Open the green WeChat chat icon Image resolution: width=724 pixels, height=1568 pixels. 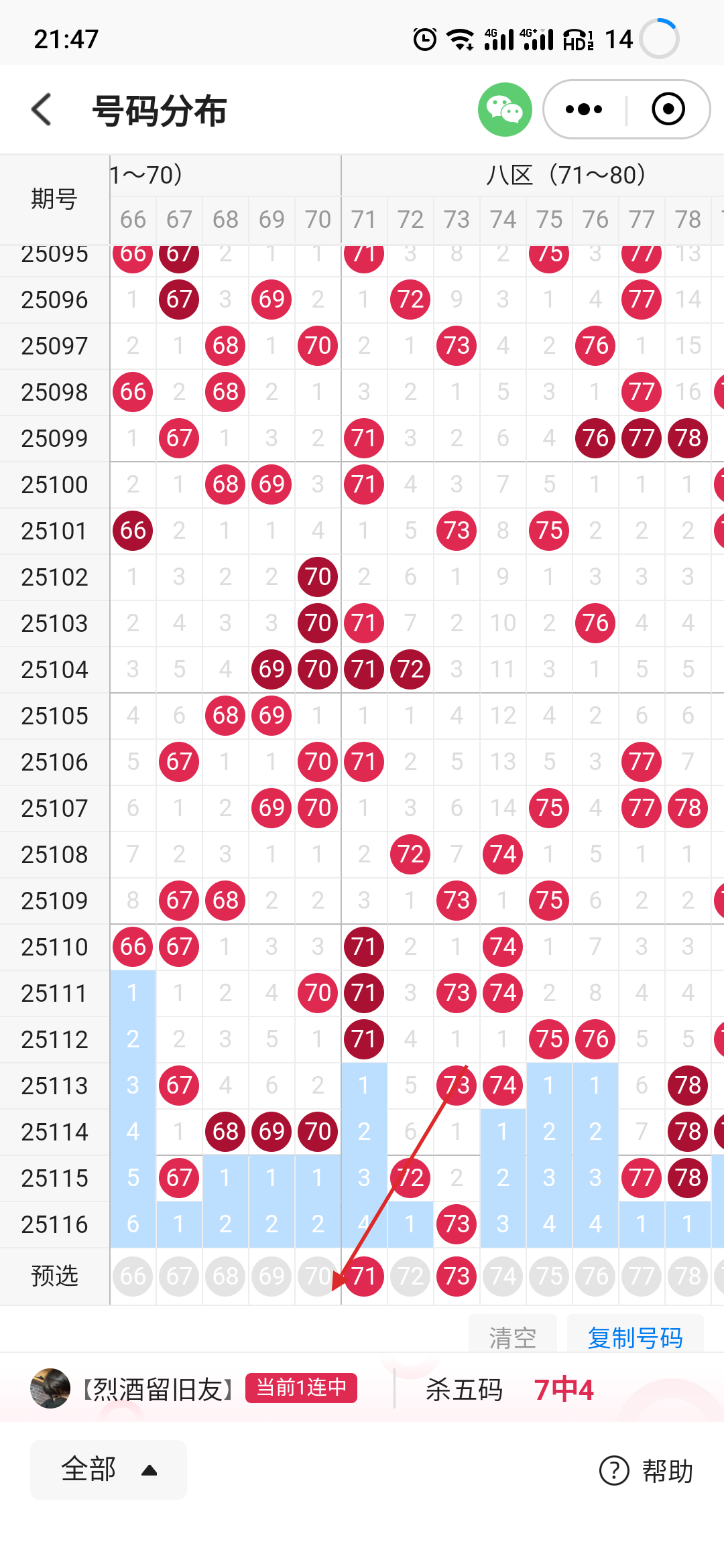(505, 109)
